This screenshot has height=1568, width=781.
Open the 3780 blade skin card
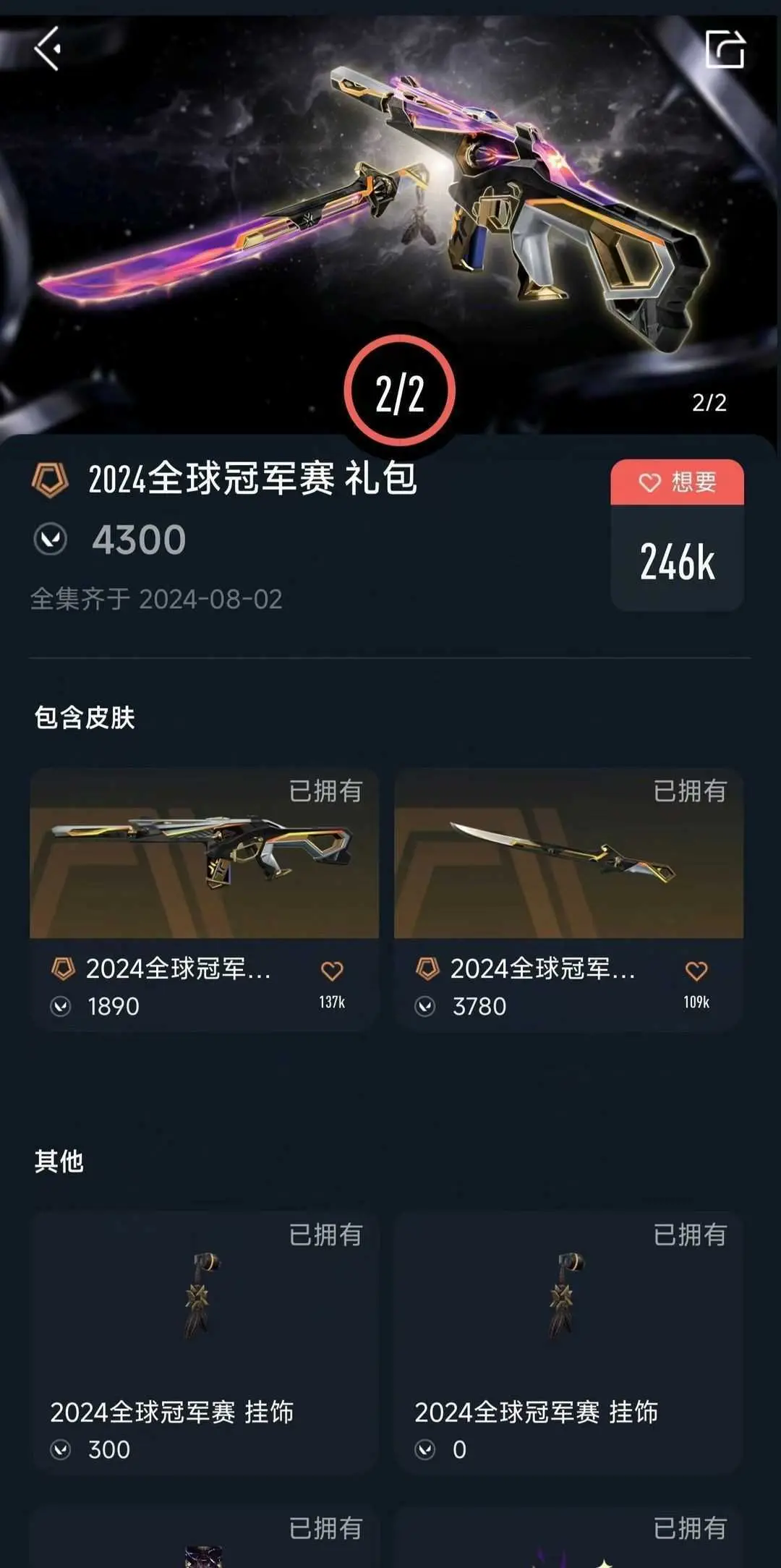pyautogui.click(x=568, y=899)
